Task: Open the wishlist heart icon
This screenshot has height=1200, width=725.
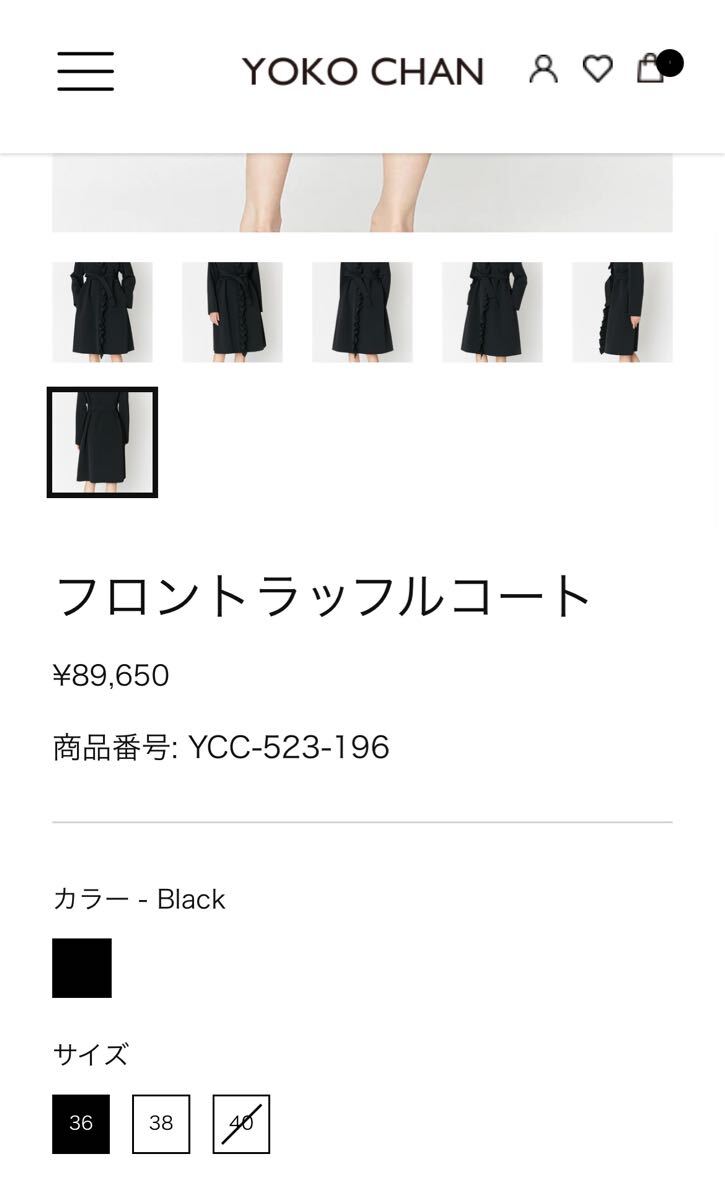Action: pyautogui.click(x=598, y=68)
